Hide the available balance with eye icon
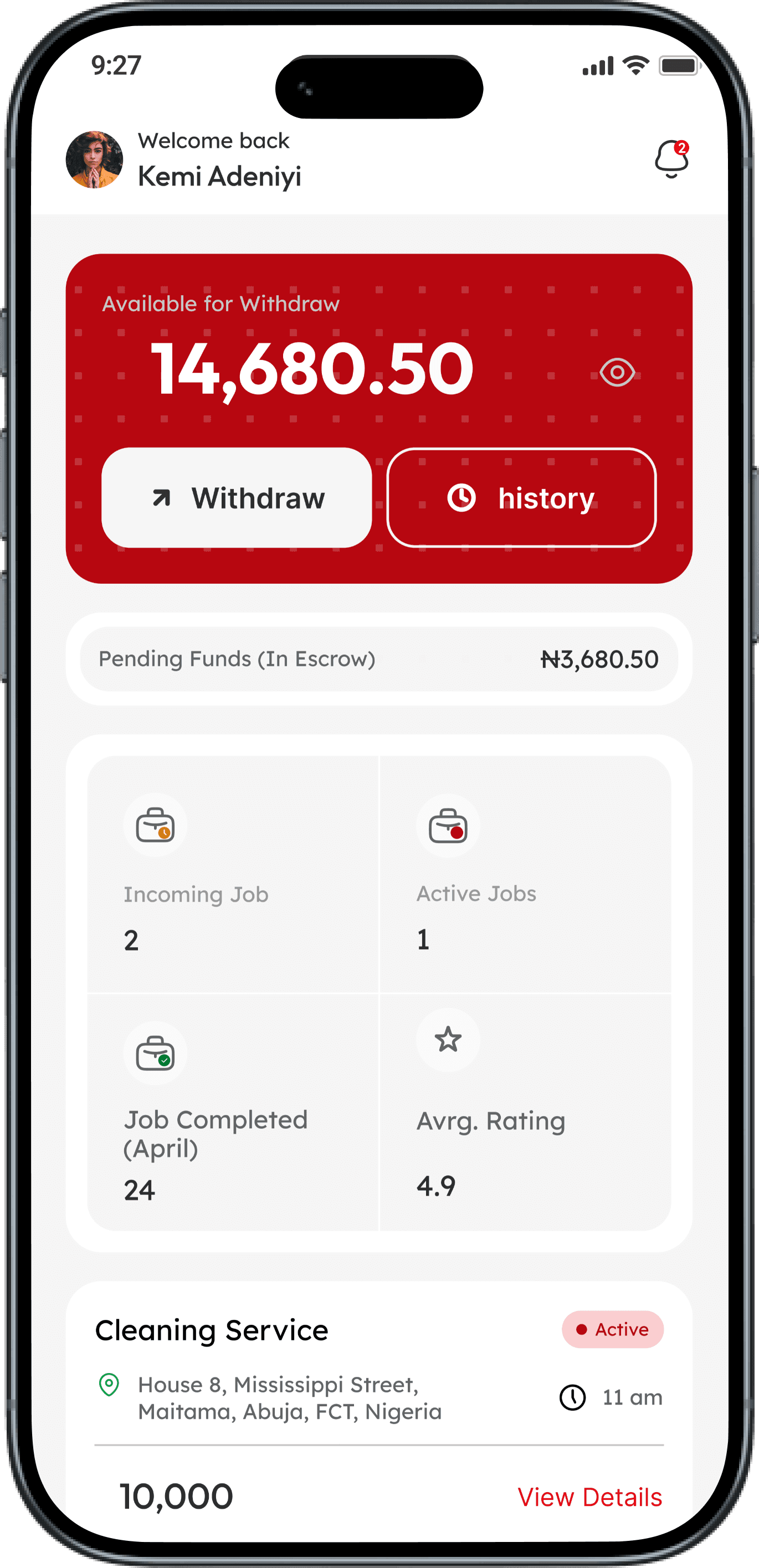Viewport: 759px width, 1568px height. point(617,372)
